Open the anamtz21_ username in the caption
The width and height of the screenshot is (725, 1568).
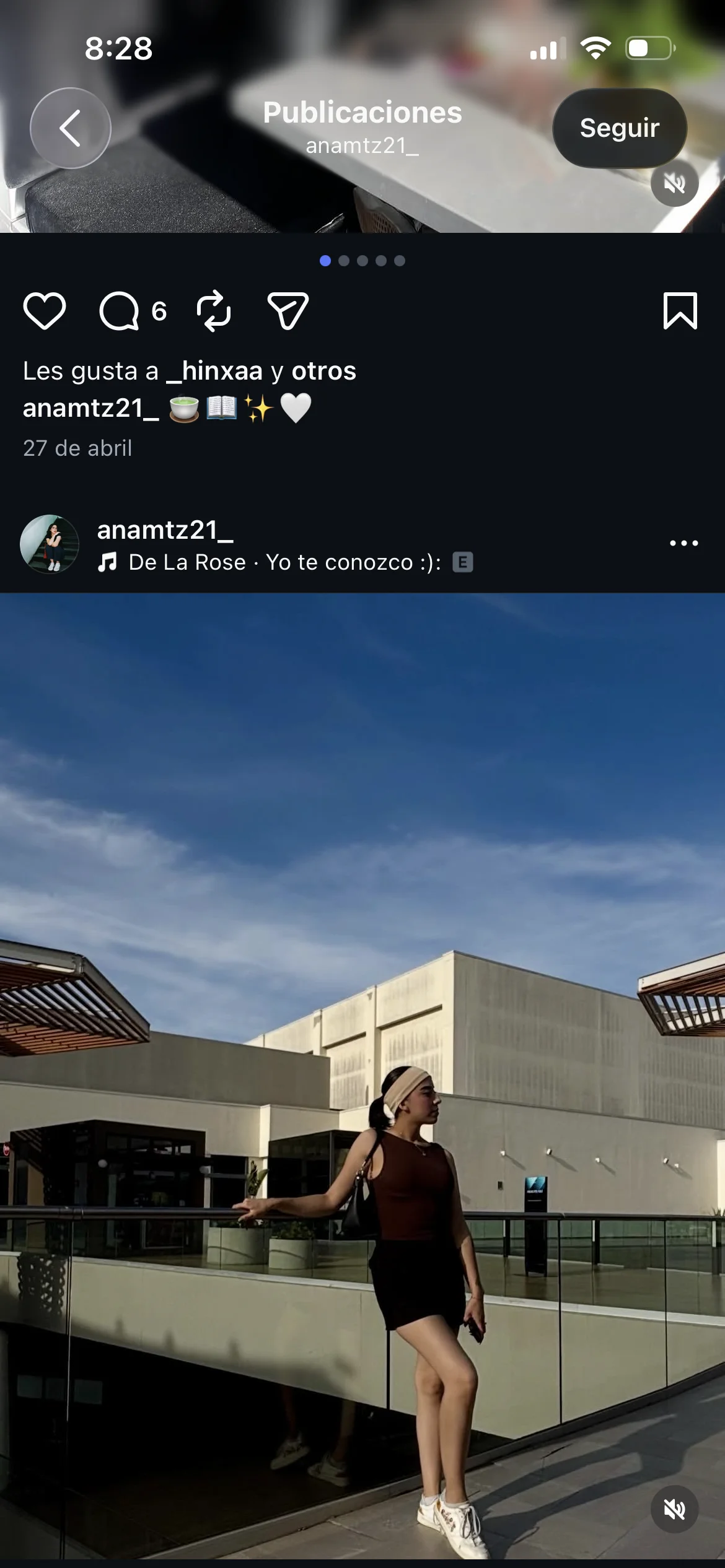[90, 409]
